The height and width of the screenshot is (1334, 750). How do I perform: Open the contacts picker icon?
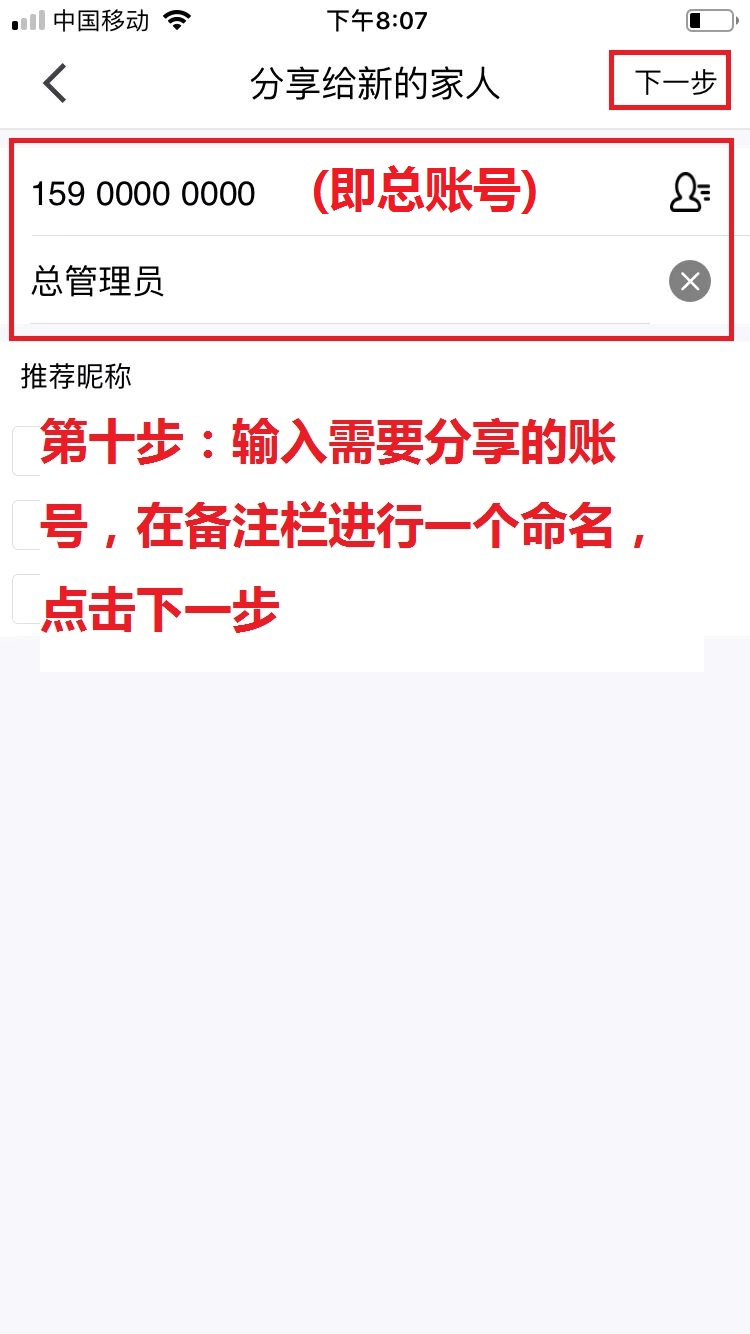point(689,192)
